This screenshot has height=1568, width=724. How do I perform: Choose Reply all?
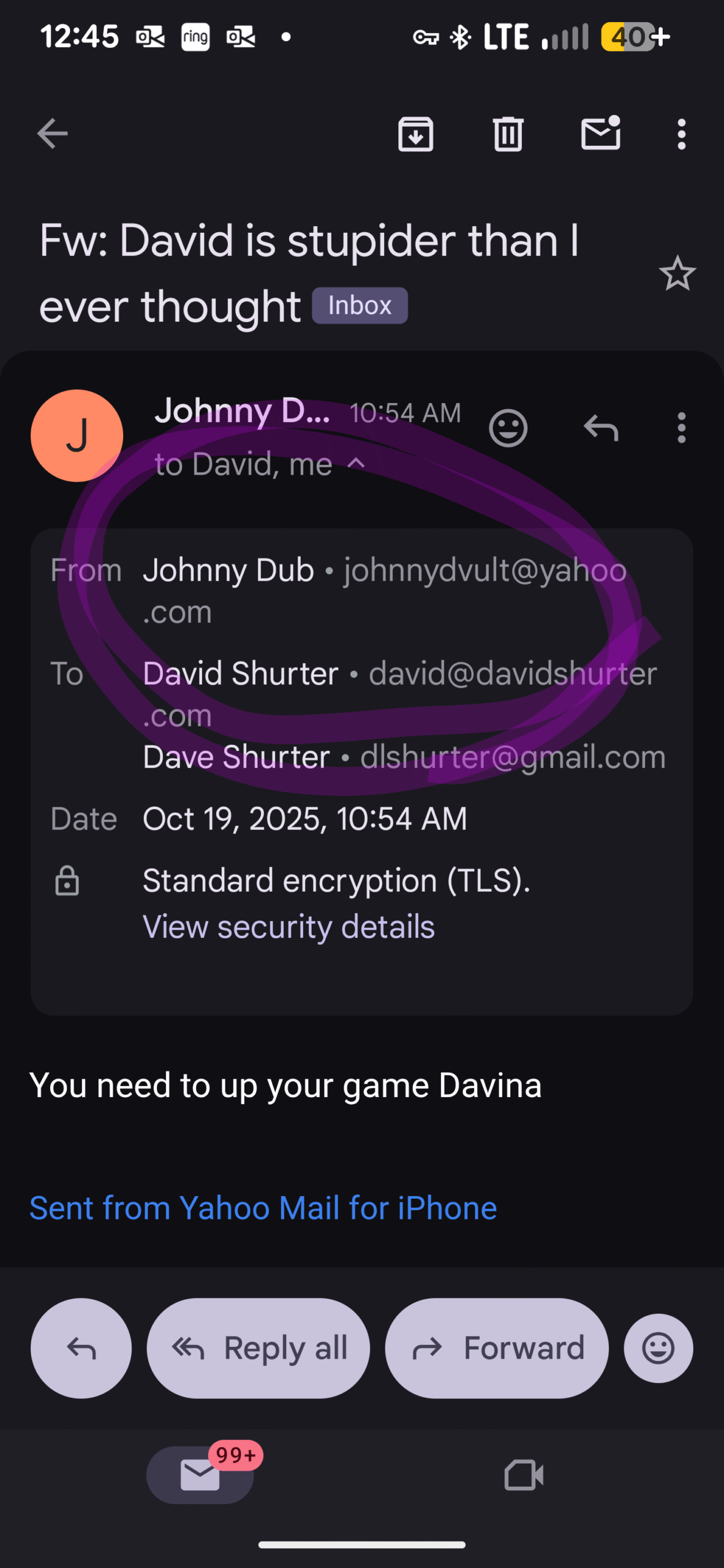258,1348
